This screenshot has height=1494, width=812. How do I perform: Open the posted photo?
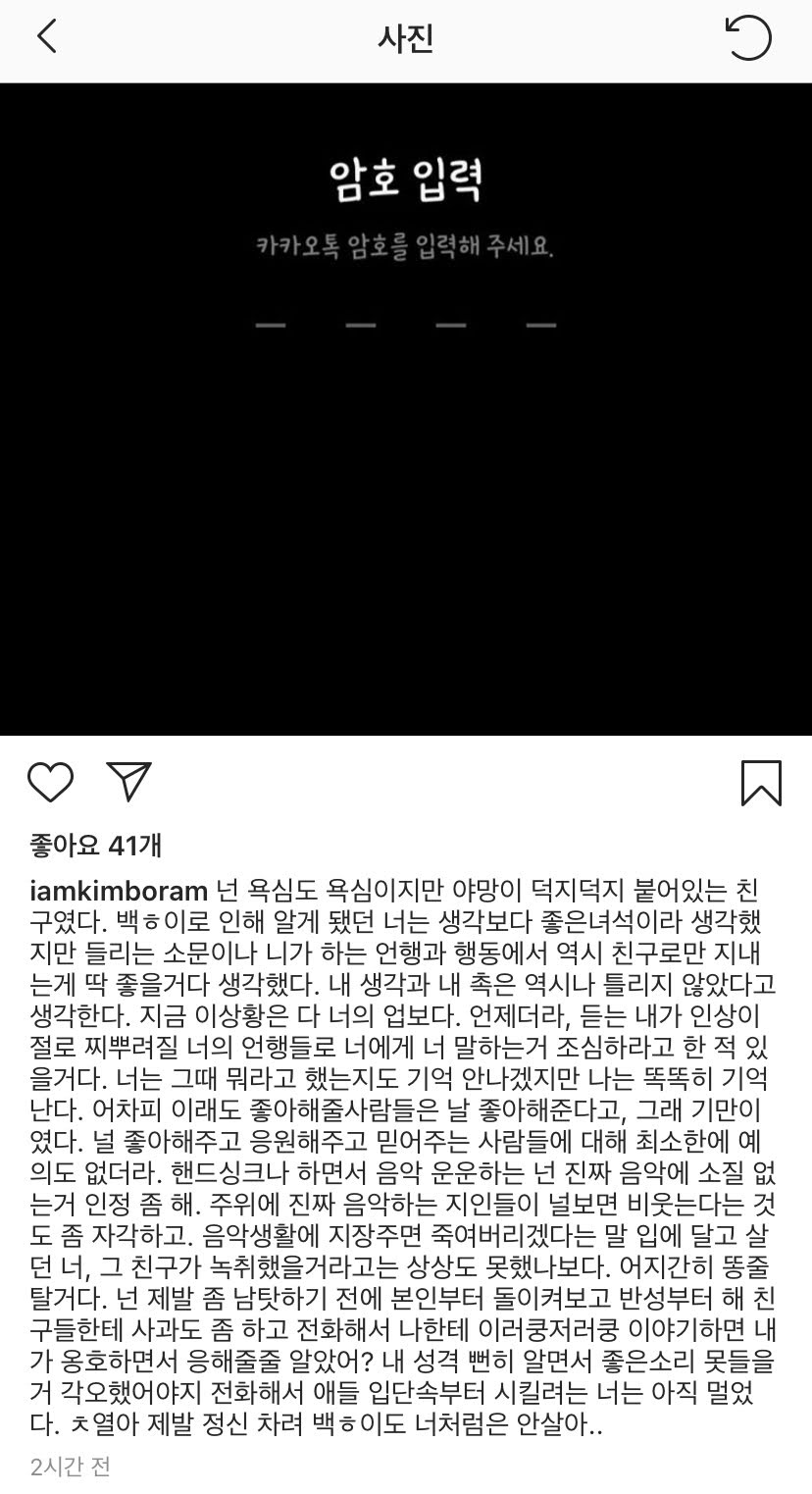tap(406, 409)
